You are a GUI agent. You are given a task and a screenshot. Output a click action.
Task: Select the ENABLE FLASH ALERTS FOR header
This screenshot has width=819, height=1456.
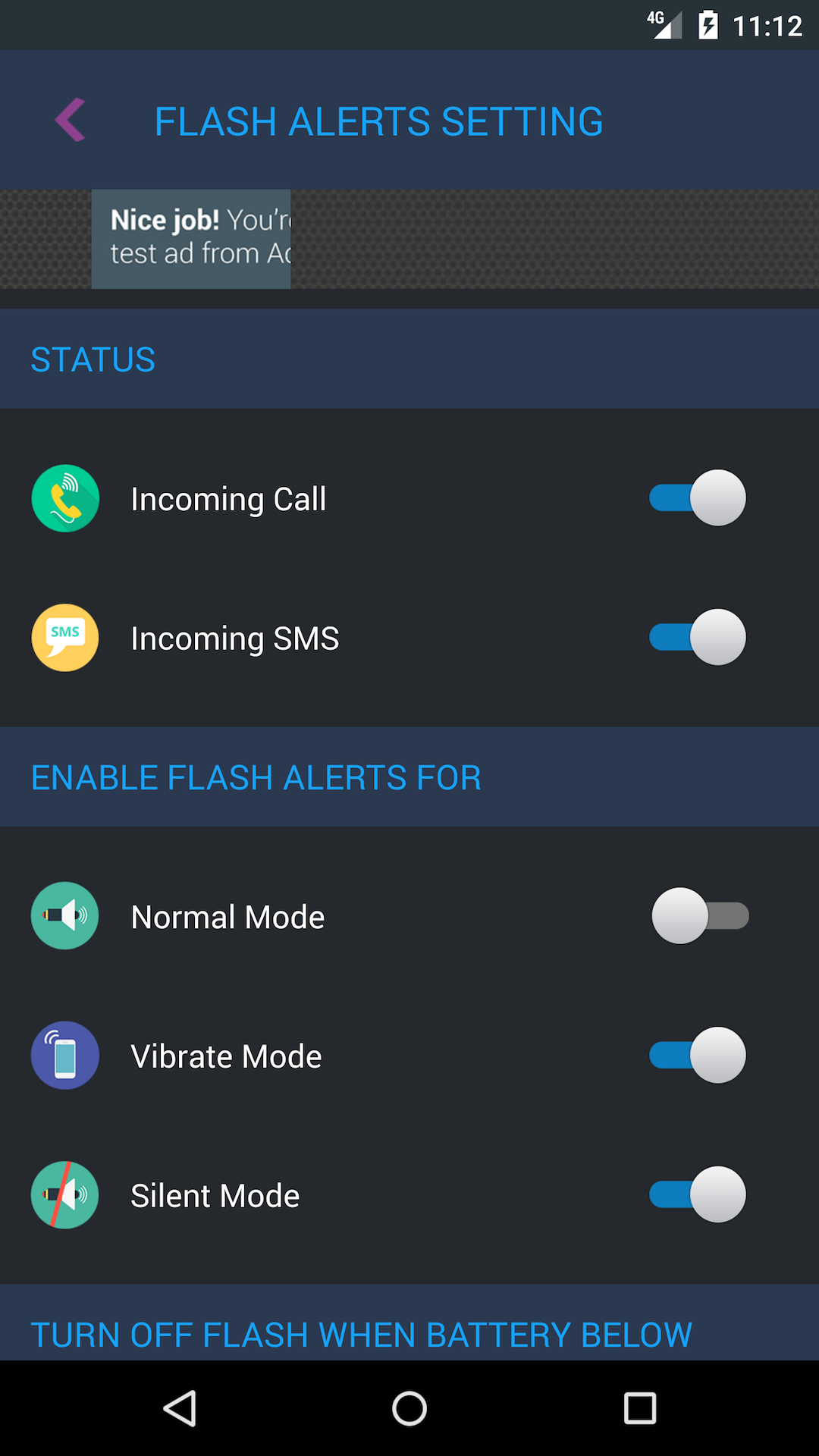click(x=256, y=777)
